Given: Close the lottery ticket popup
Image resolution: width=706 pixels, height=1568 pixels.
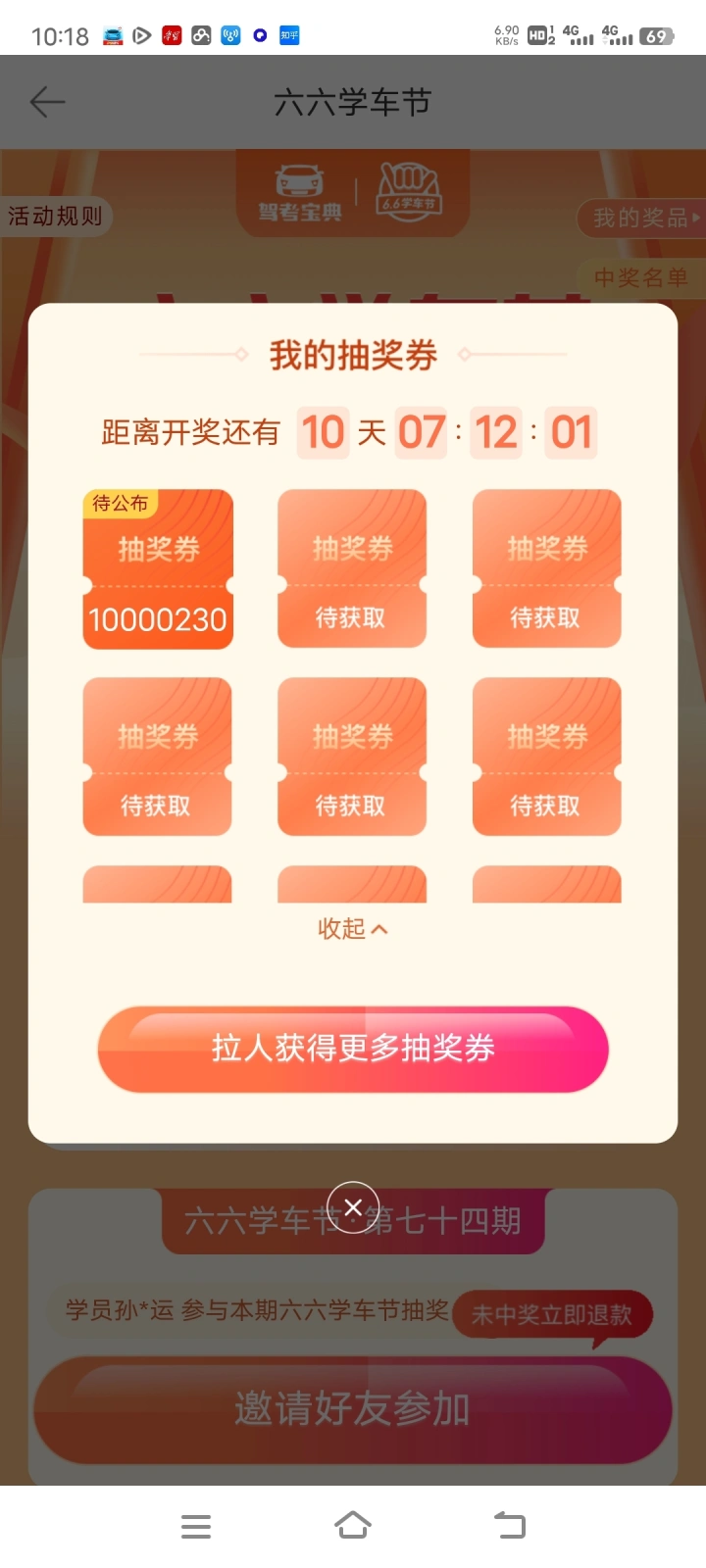Looking at the screenshot, I should coord(353,1207).
